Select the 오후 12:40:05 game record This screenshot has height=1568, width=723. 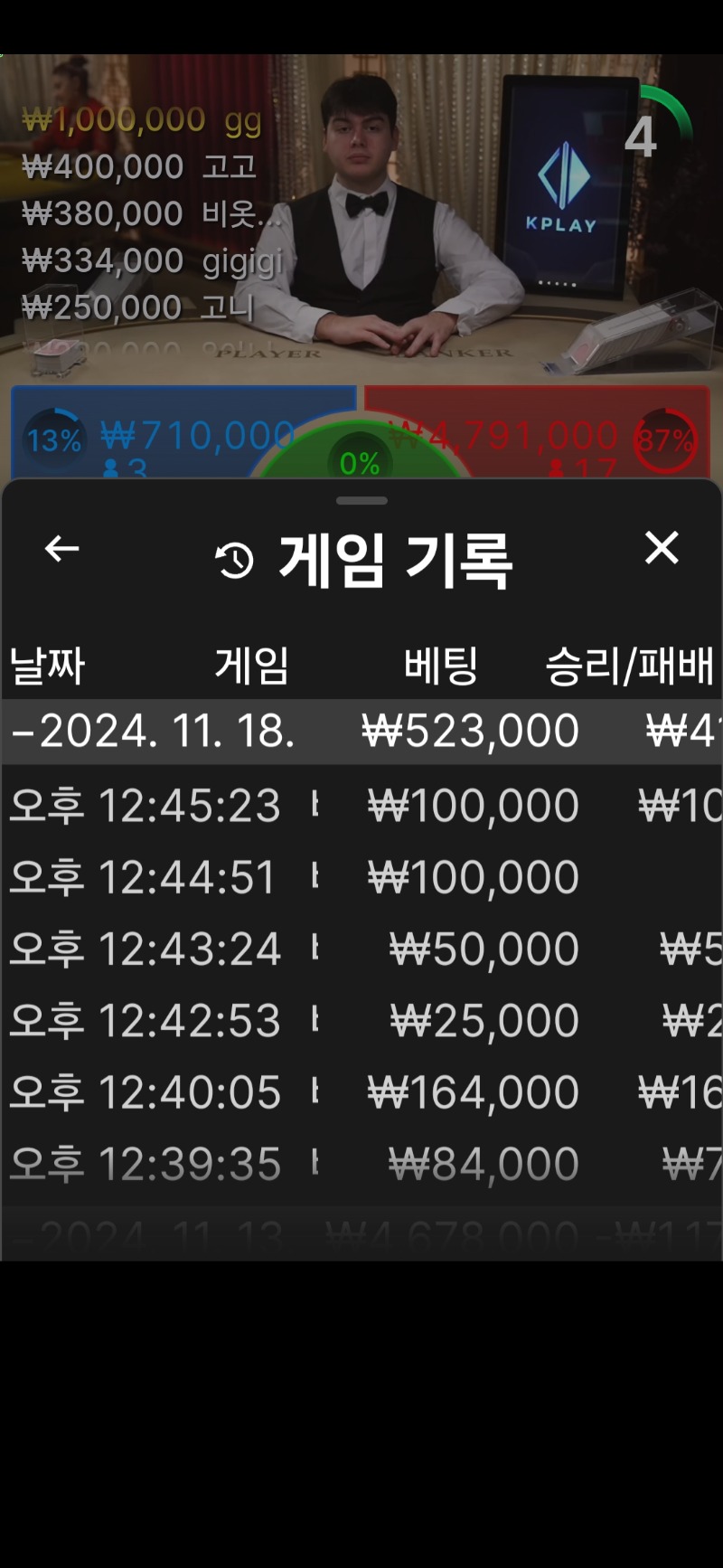[361, 1091]
